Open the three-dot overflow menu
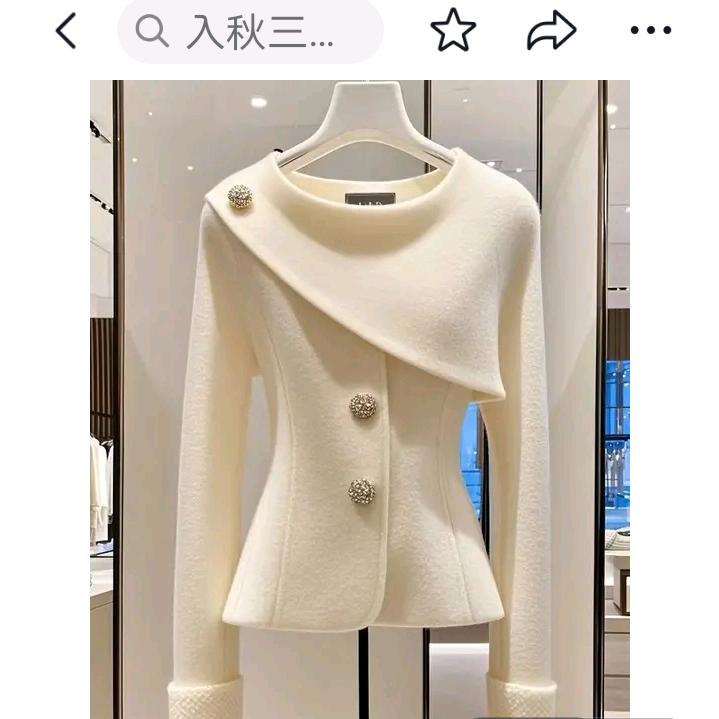The height and width of the screenshot is (719, 719). pos(650,31)
